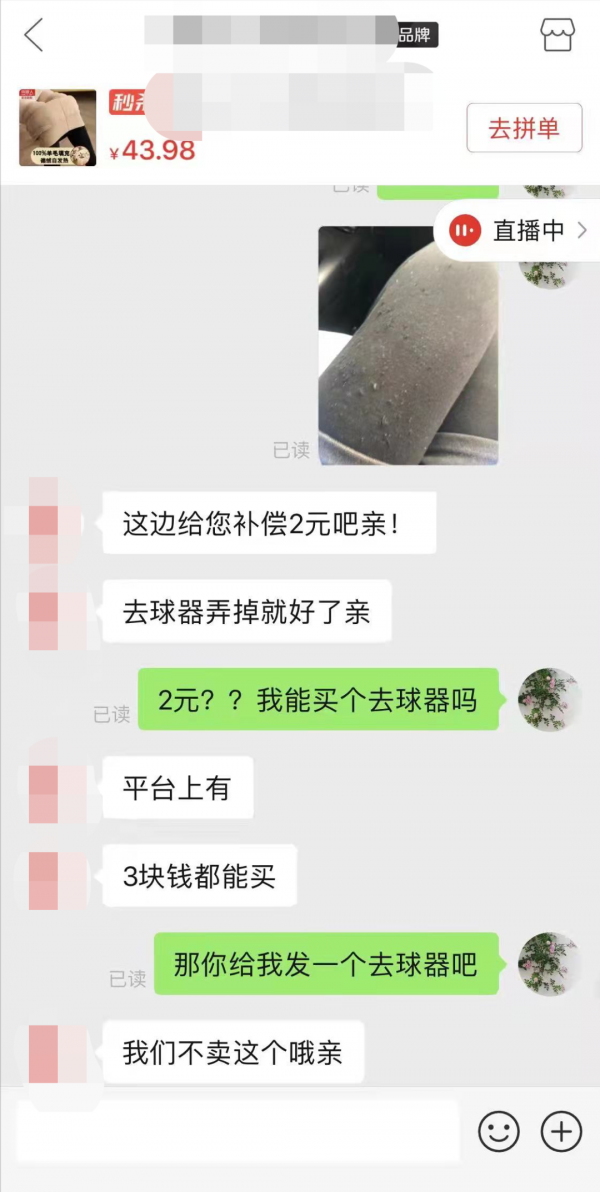Tap the 去拼单 button
Image resolution: width=600 pixels, height=1192 pixels.
point(524,128)
